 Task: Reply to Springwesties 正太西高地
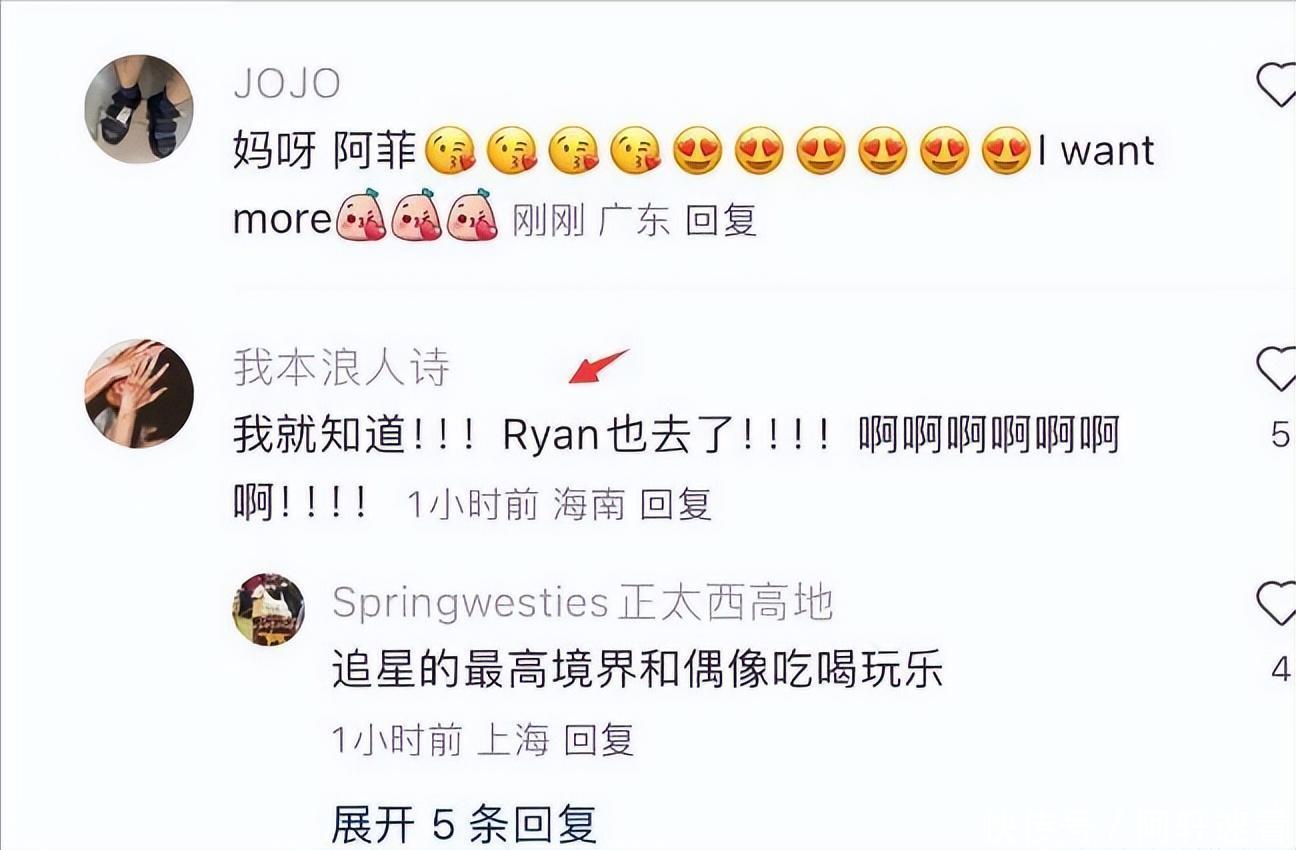click(599, 740)
